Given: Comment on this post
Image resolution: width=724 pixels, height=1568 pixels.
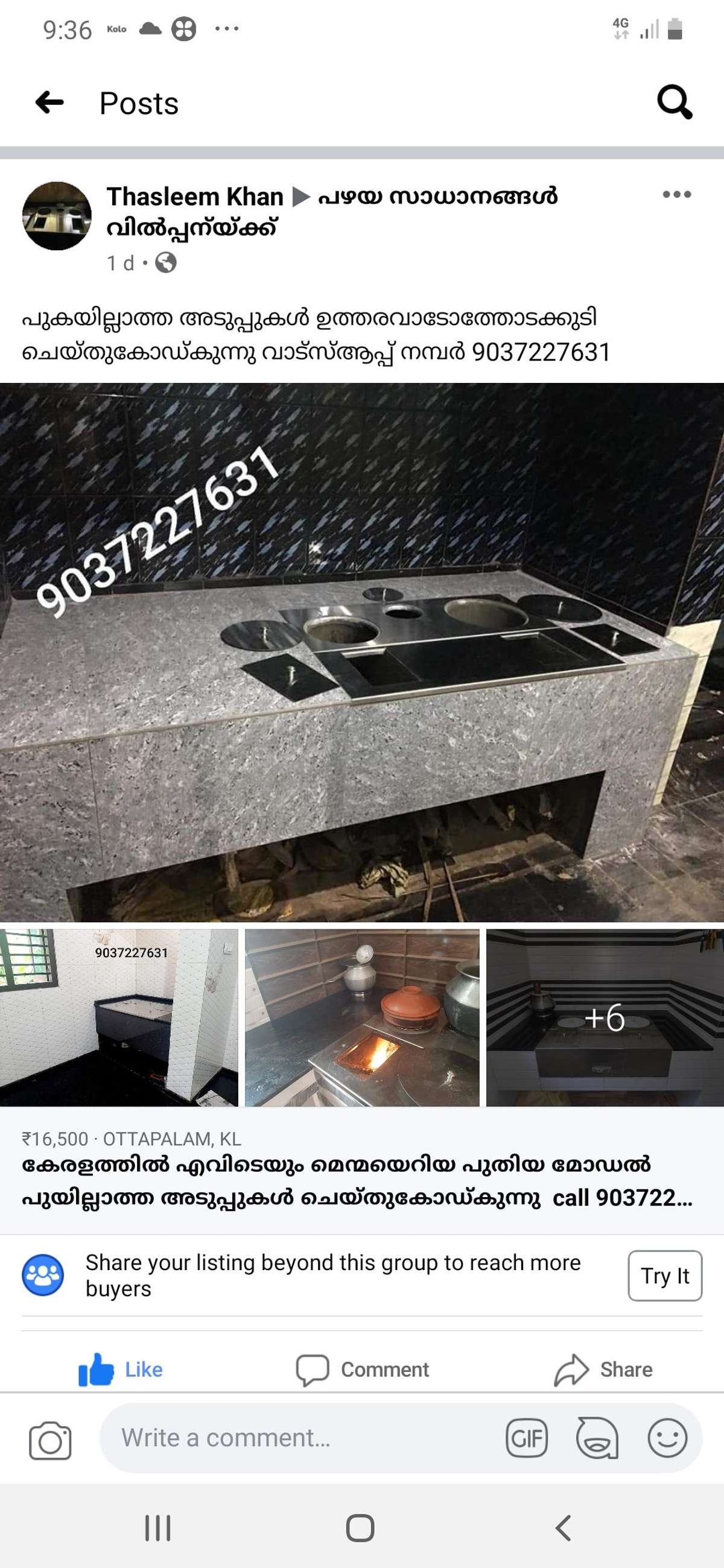Looking at the screenshot, I should (363, 1370).
